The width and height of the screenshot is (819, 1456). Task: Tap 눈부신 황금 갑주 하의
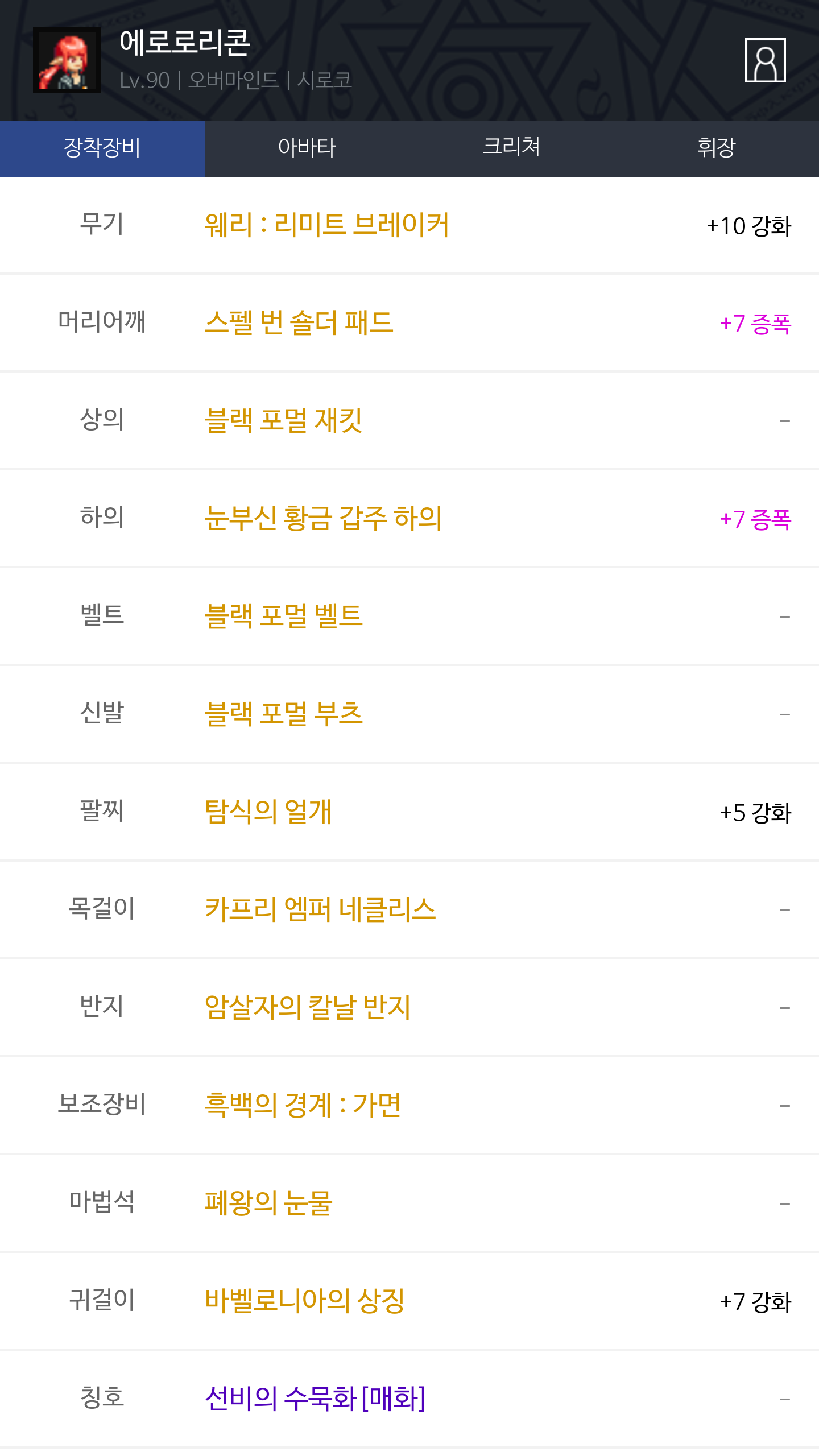pyautogui.click(x=323, y=518)
